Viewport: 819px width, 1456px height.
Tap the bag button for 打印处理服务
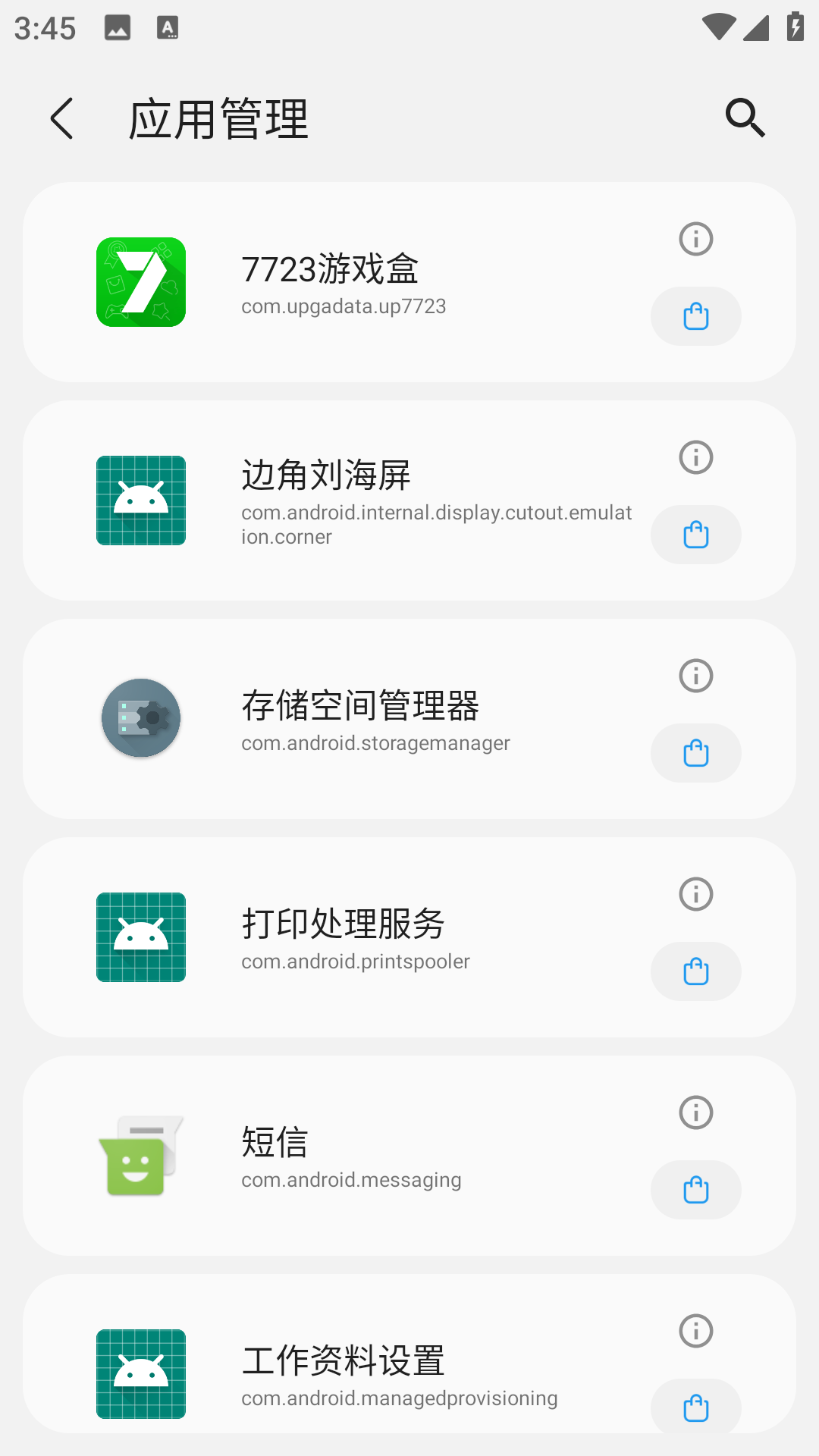pos(695,971)
